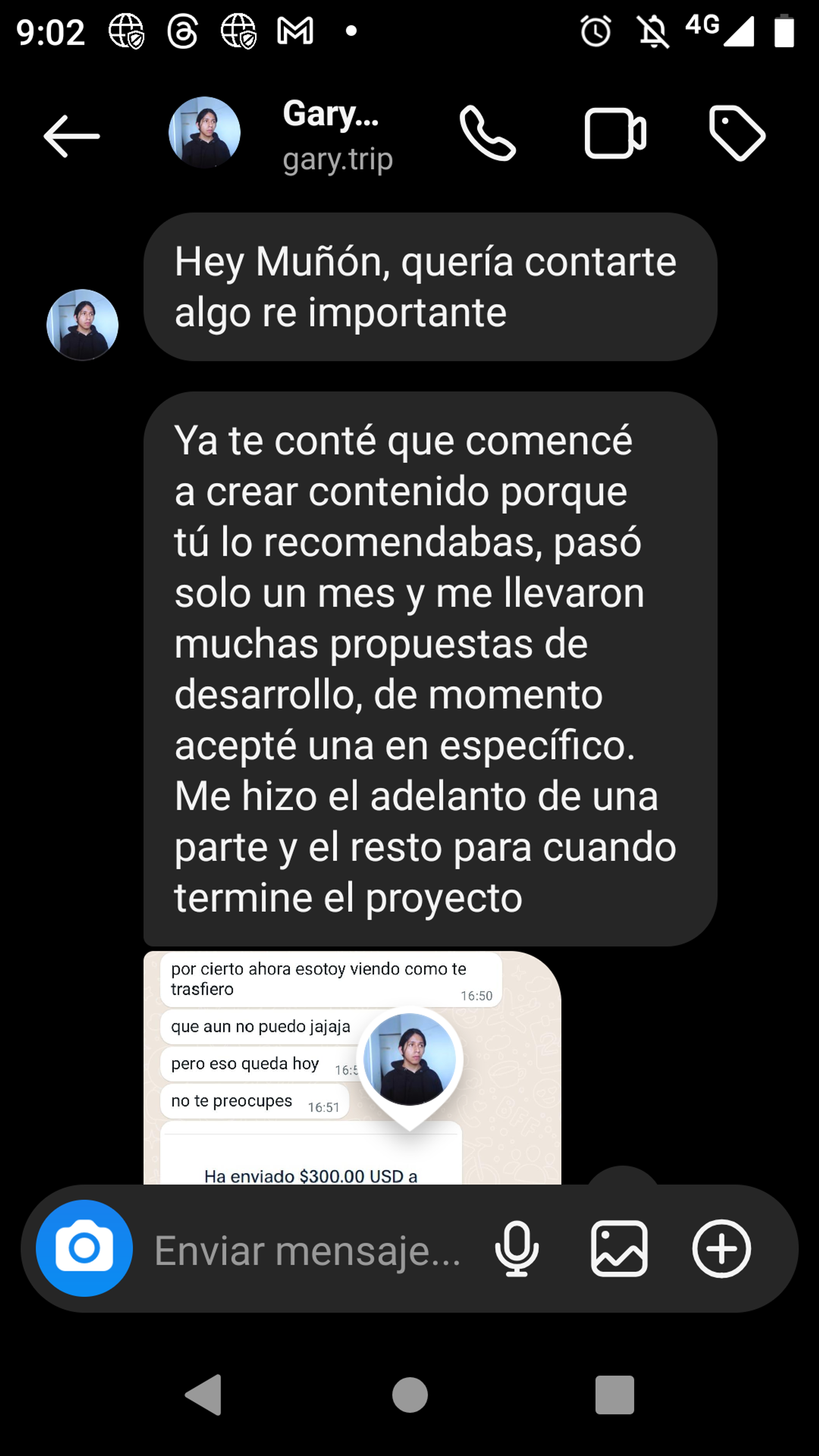This screenshot has width=819, height=1456.
Task: Start a video call with gary.trip
Action: point(615,133)
